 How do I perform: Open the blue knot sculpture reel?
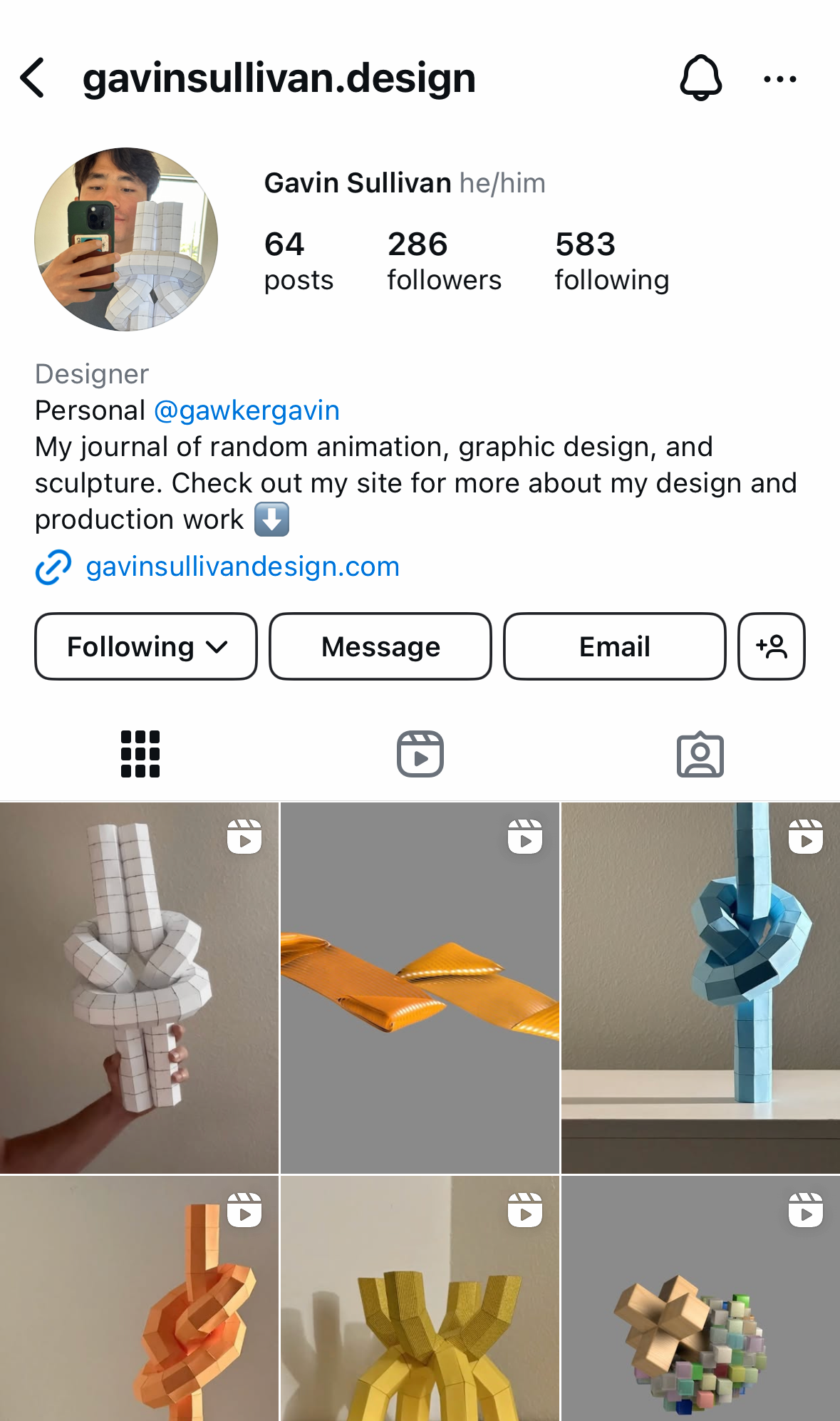point(700,987)
